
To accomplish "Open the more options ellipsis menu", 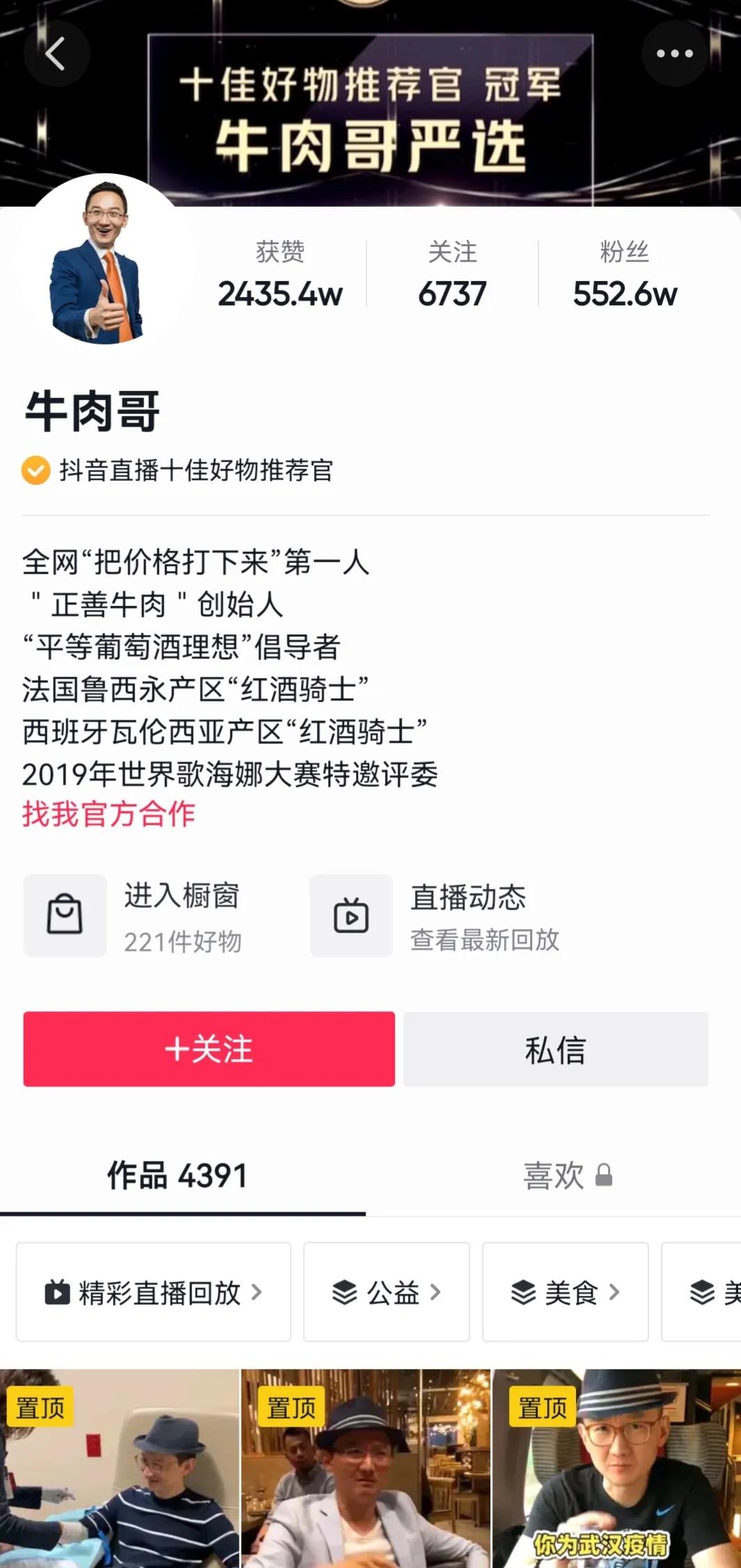I will pyautogui.click(x=673, y=53).
